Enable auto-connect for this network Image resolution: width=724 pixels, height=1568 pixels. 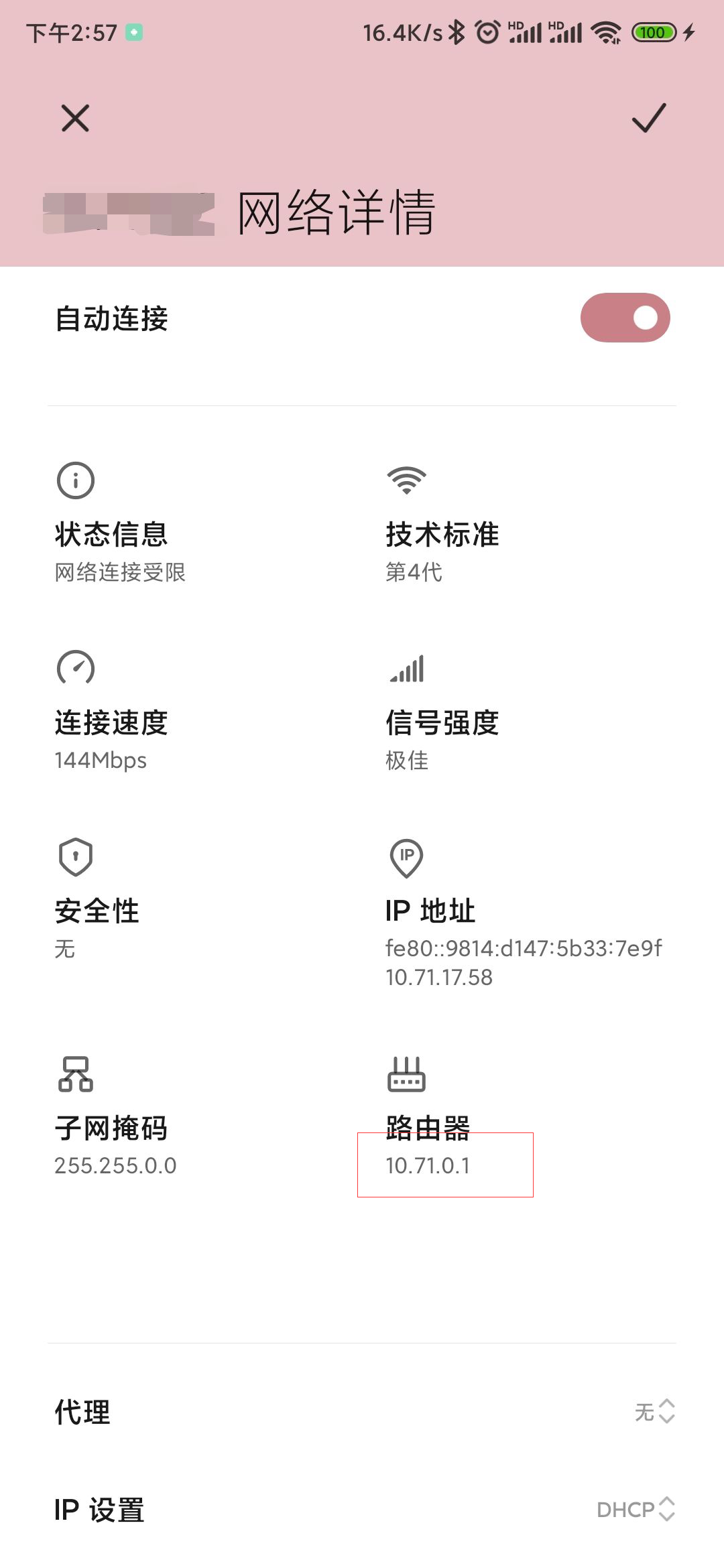[625, 318]
